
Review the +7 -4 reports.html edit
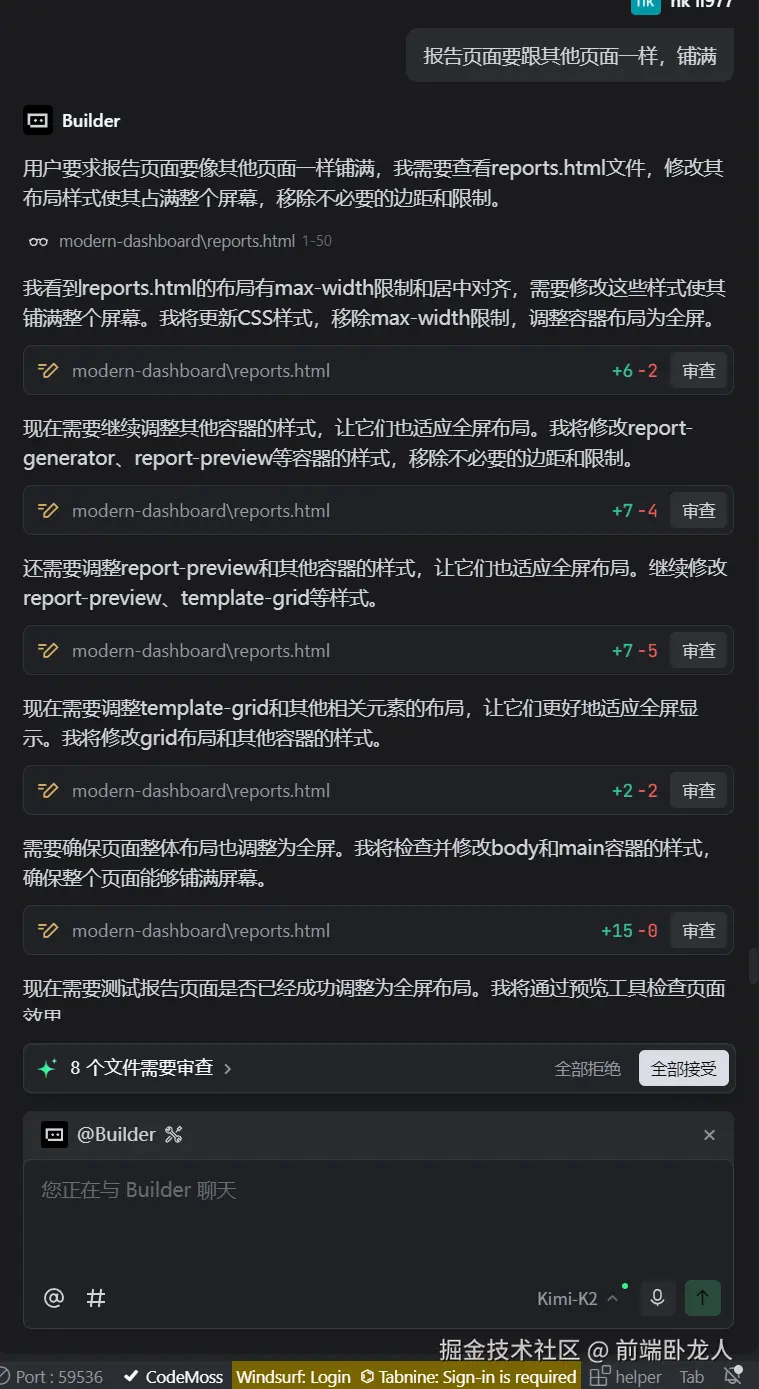pyautogui.click(x=698, y=511)
